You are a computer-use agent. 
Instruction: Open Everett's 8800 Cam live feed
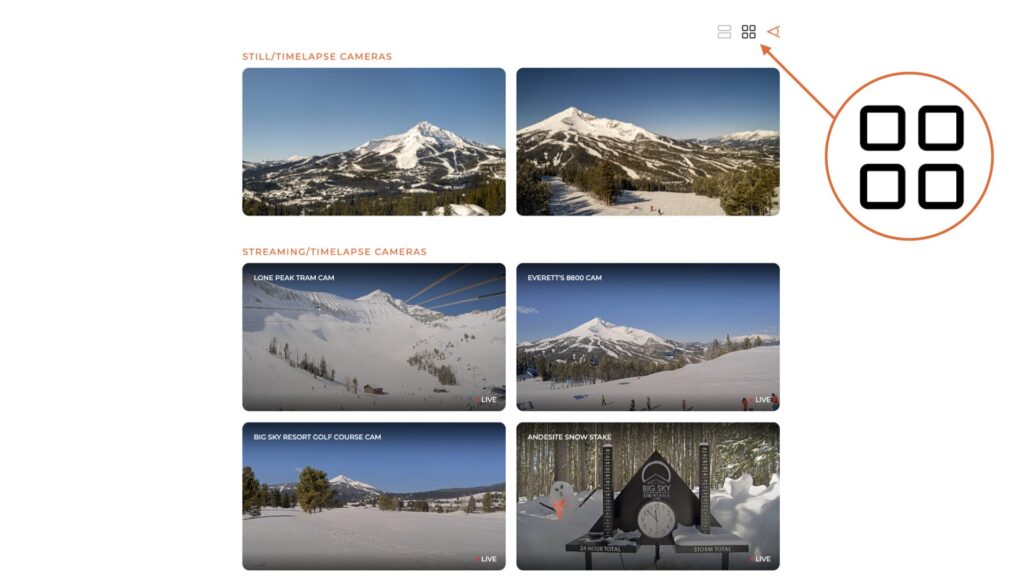point(647,336)
